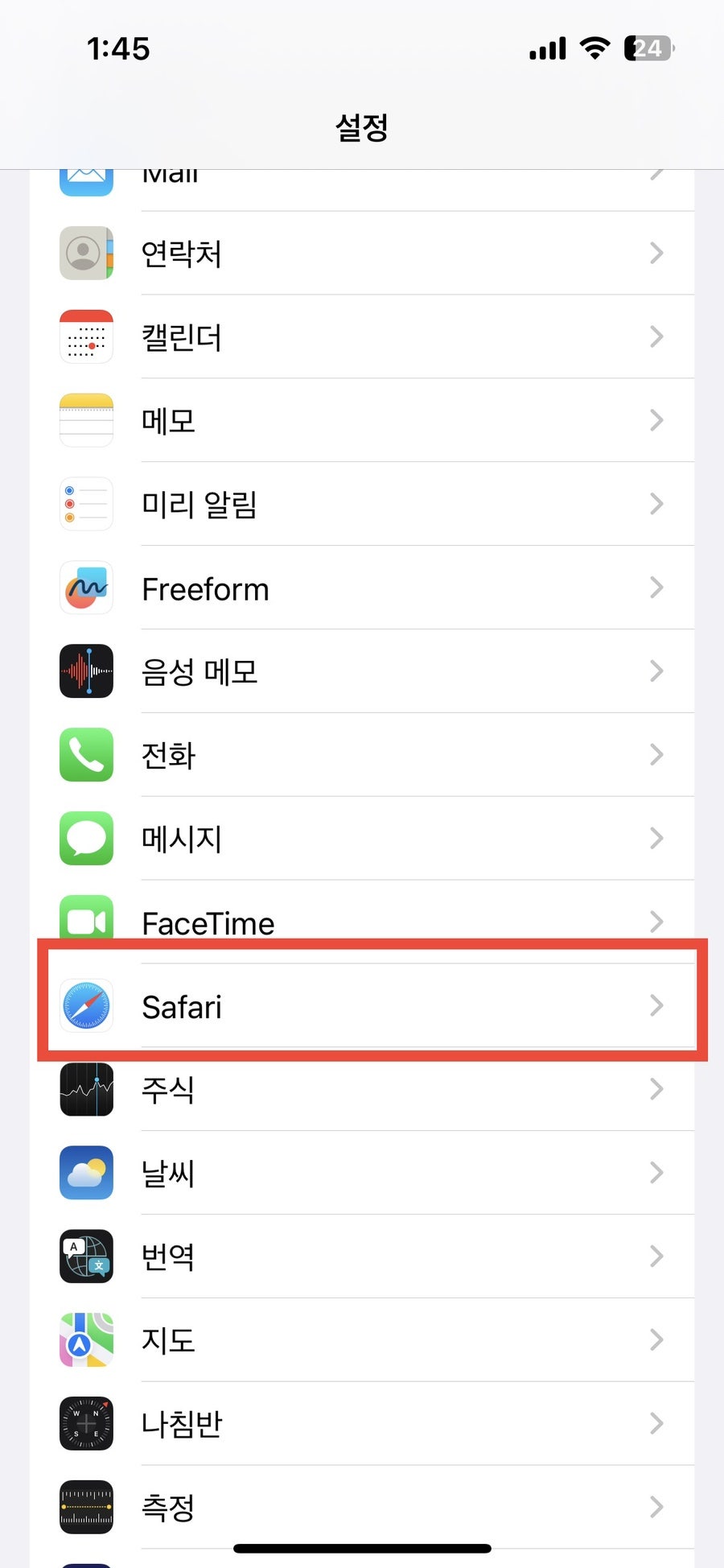Open 날씨 settings
Viewport: 724px width, 1568px height.
point(362,1174)
